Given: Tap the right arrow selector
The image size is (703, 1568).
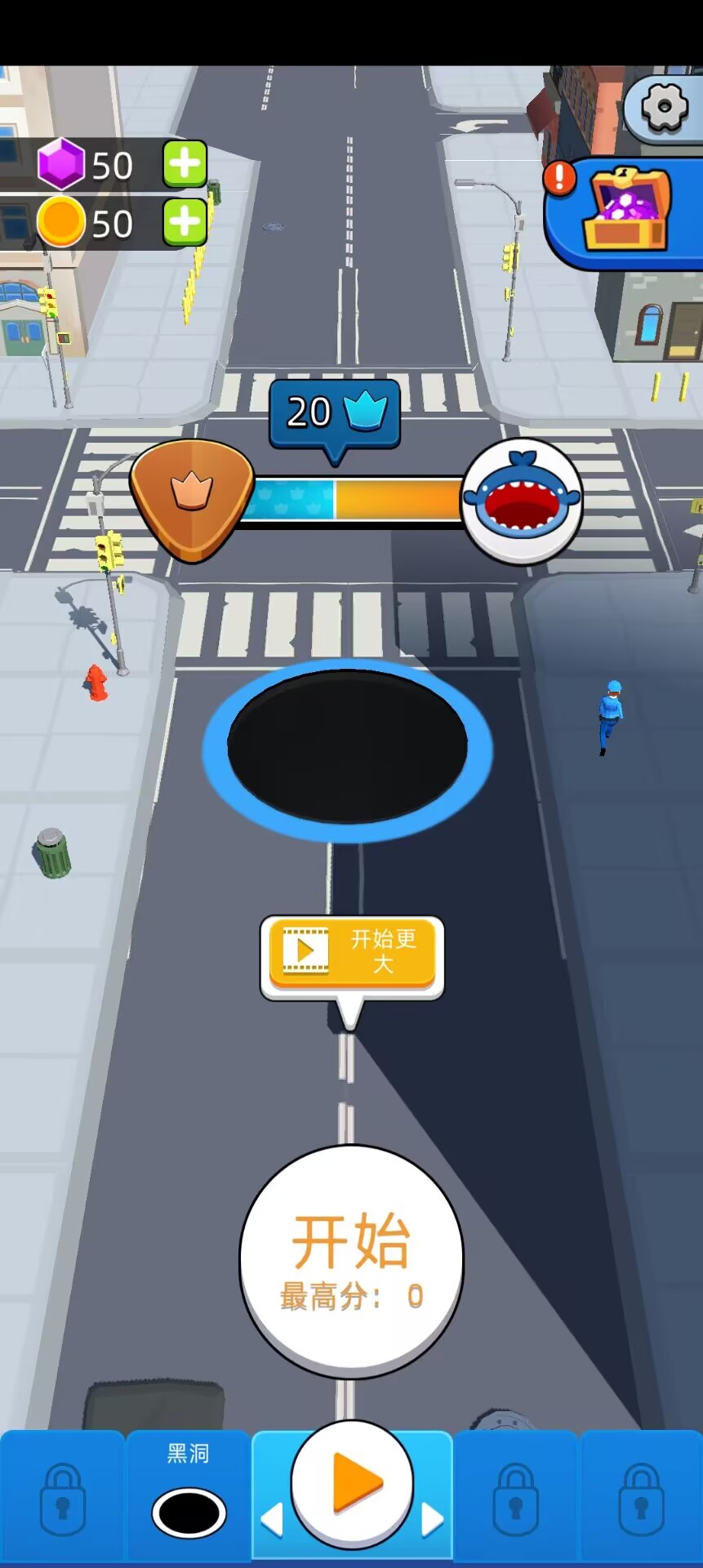Looking at the screenshot, I should [x=432, y=1519].
